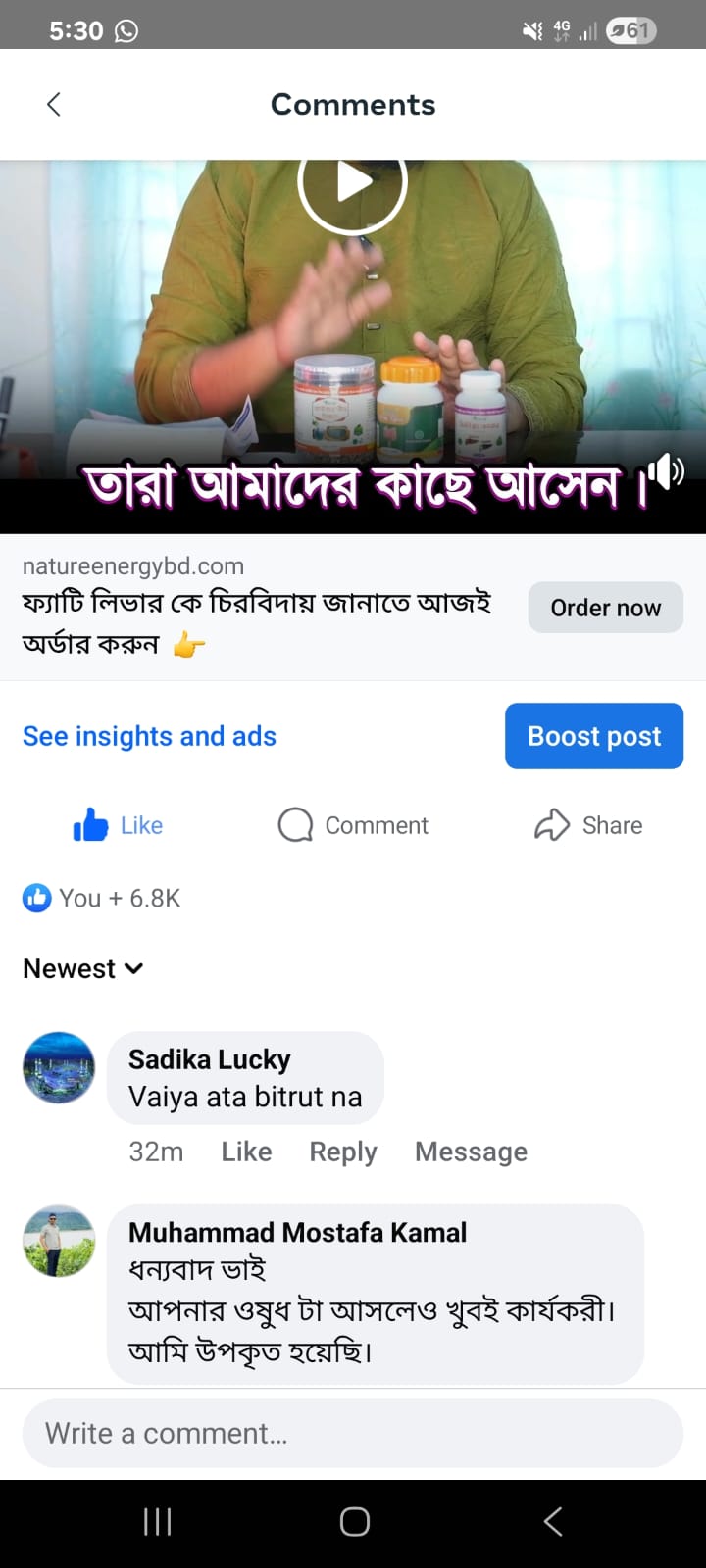706x1568 pixels.
Task: Tap the Boost post button
Action: pos(594,736)
